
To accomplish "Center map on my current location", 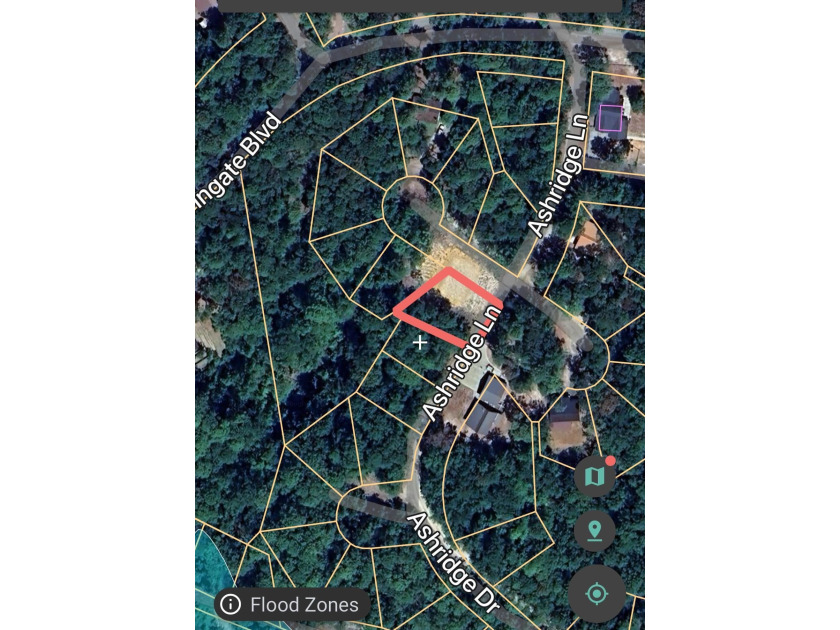I will [596, 594].
